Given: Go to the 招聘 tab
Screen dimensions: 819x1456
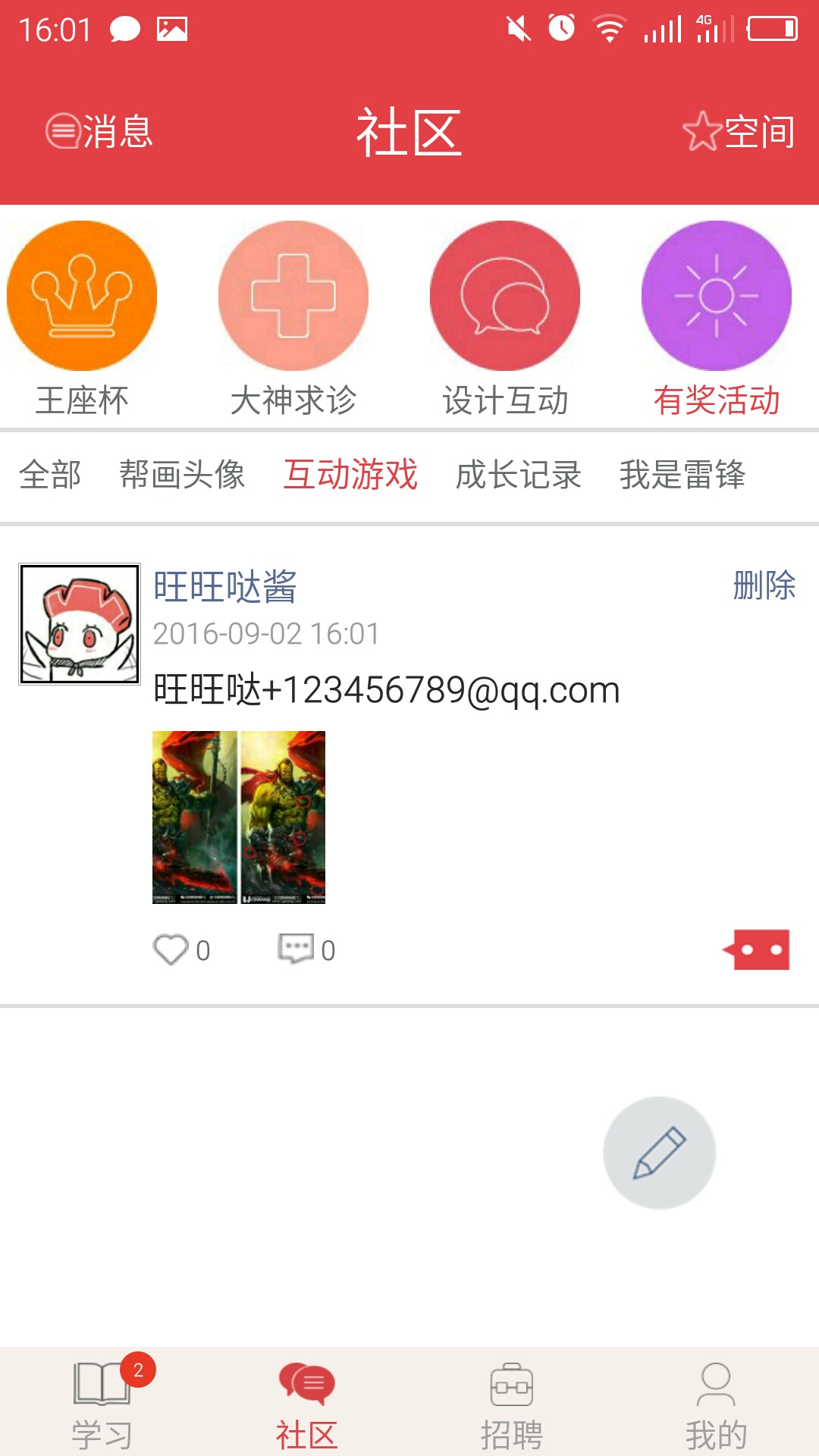Looking at the screenshot, I should pos(512,1403).
